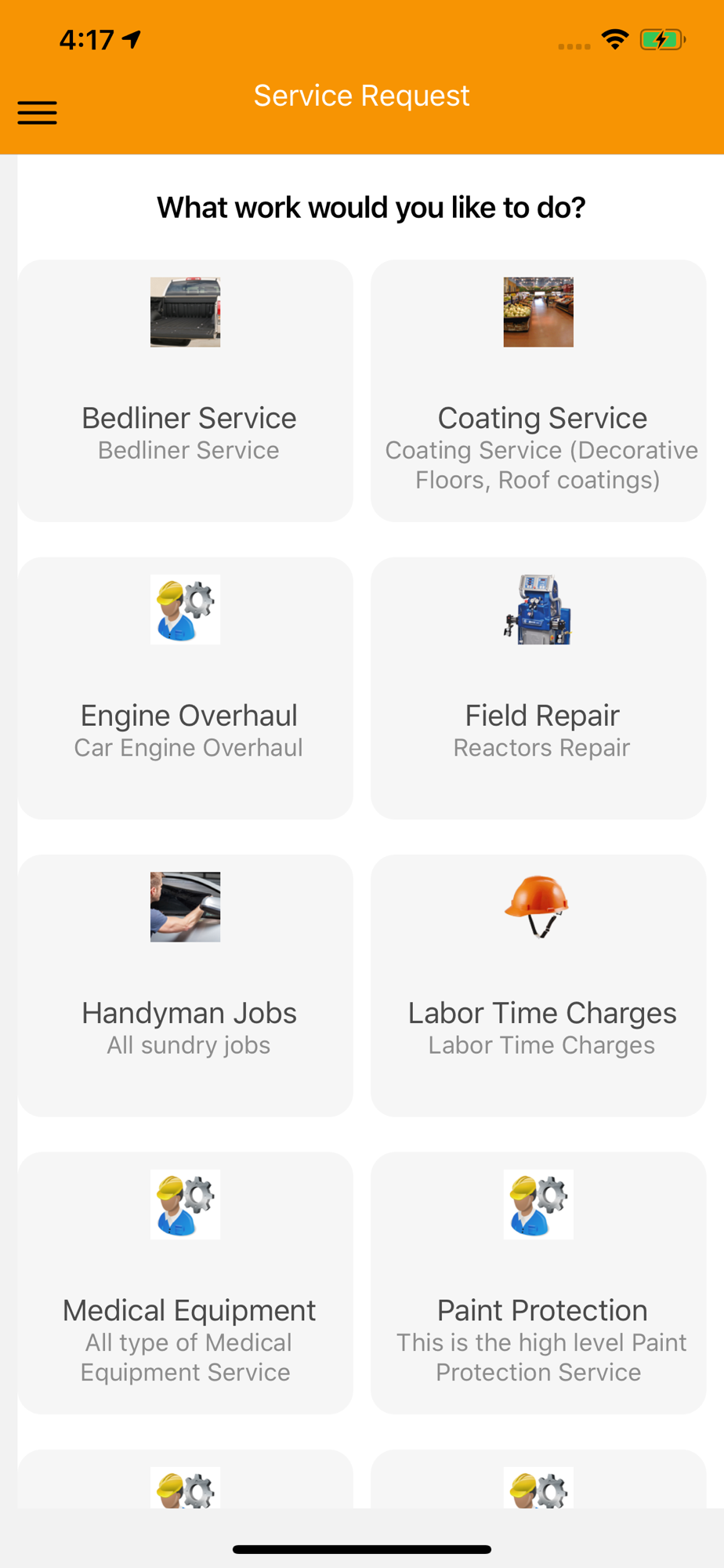Choose the Coating Service card
This screenshot has height=1568, width=724.
(x=538, y=390)
